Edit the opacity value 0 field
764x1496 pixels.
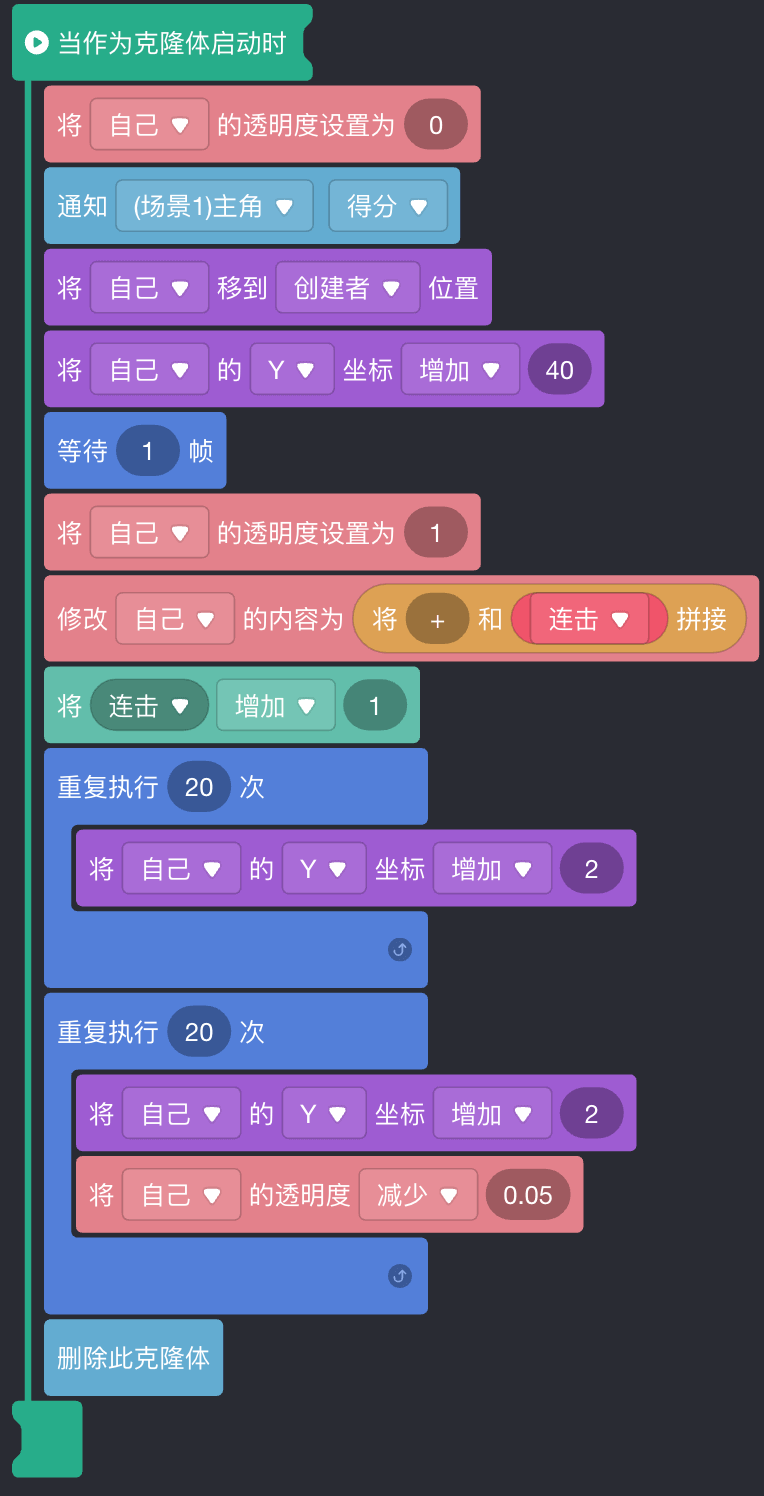436,125
